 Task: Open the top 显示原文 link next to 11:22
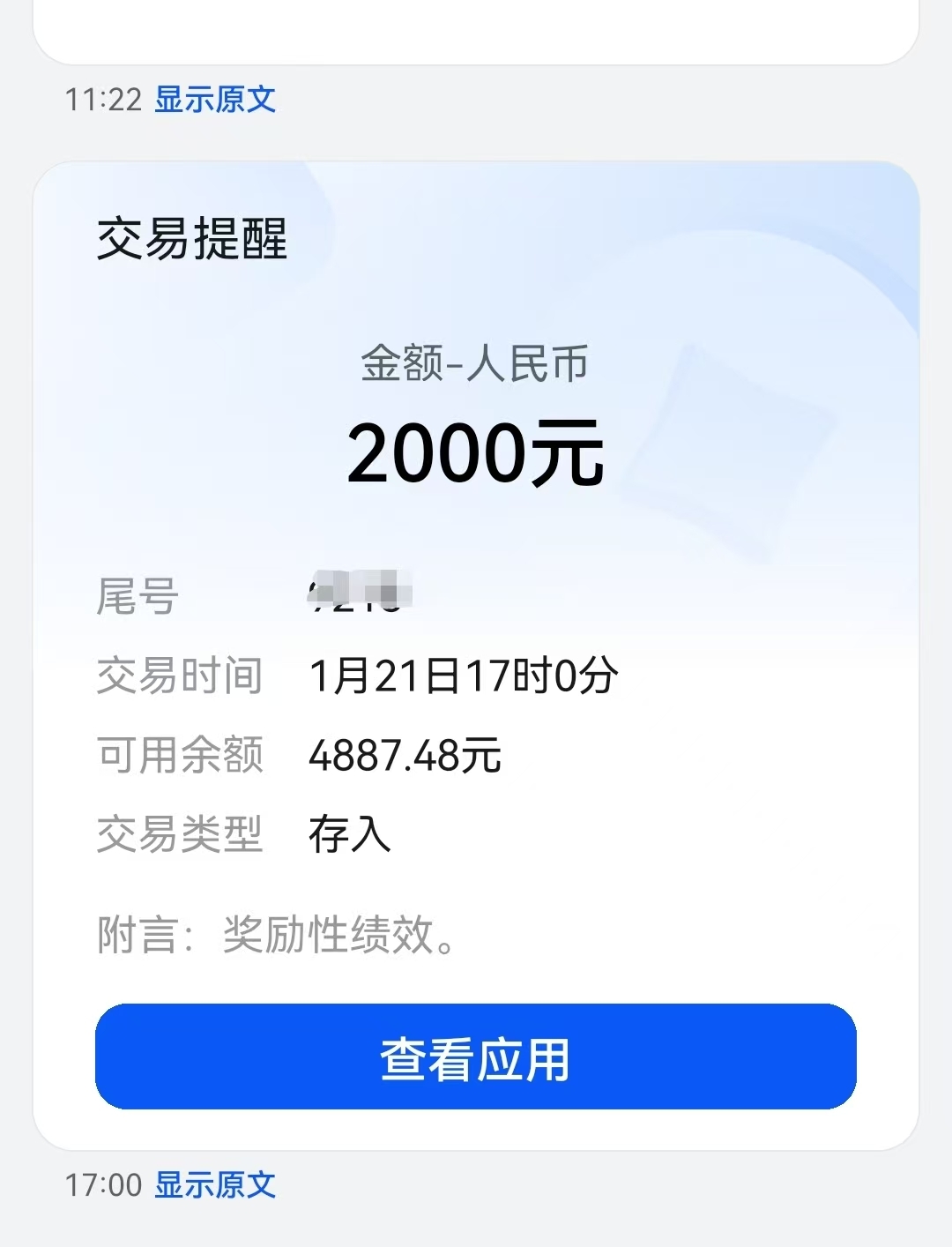[x=215, y=101]
